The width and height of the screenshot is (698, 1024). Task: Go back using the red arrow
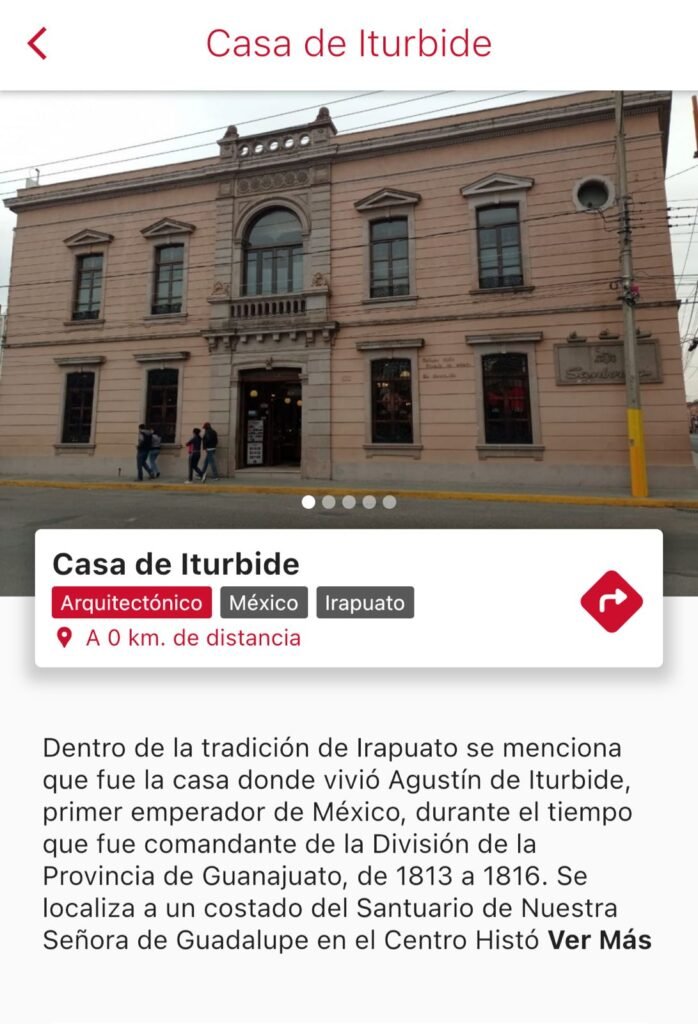click(x=38, y=44)
